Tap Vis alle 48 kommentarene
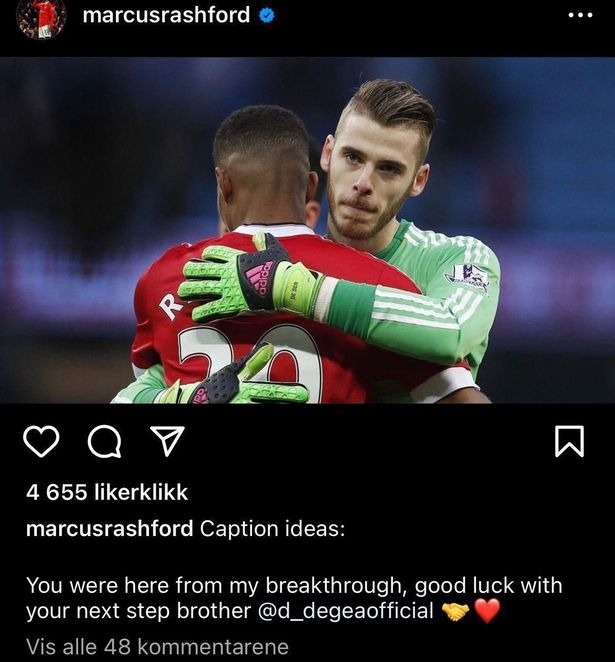 [157, 647]
